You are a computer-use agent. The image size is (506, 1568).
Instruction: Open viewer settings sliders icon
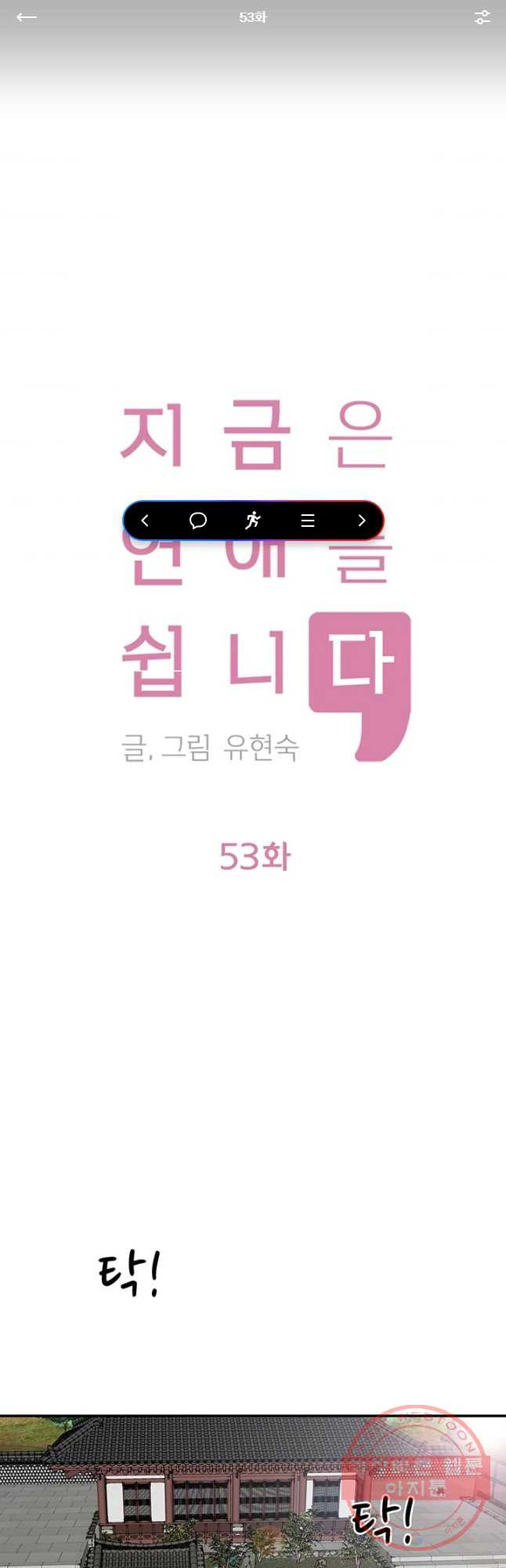[x=482, y=17]
